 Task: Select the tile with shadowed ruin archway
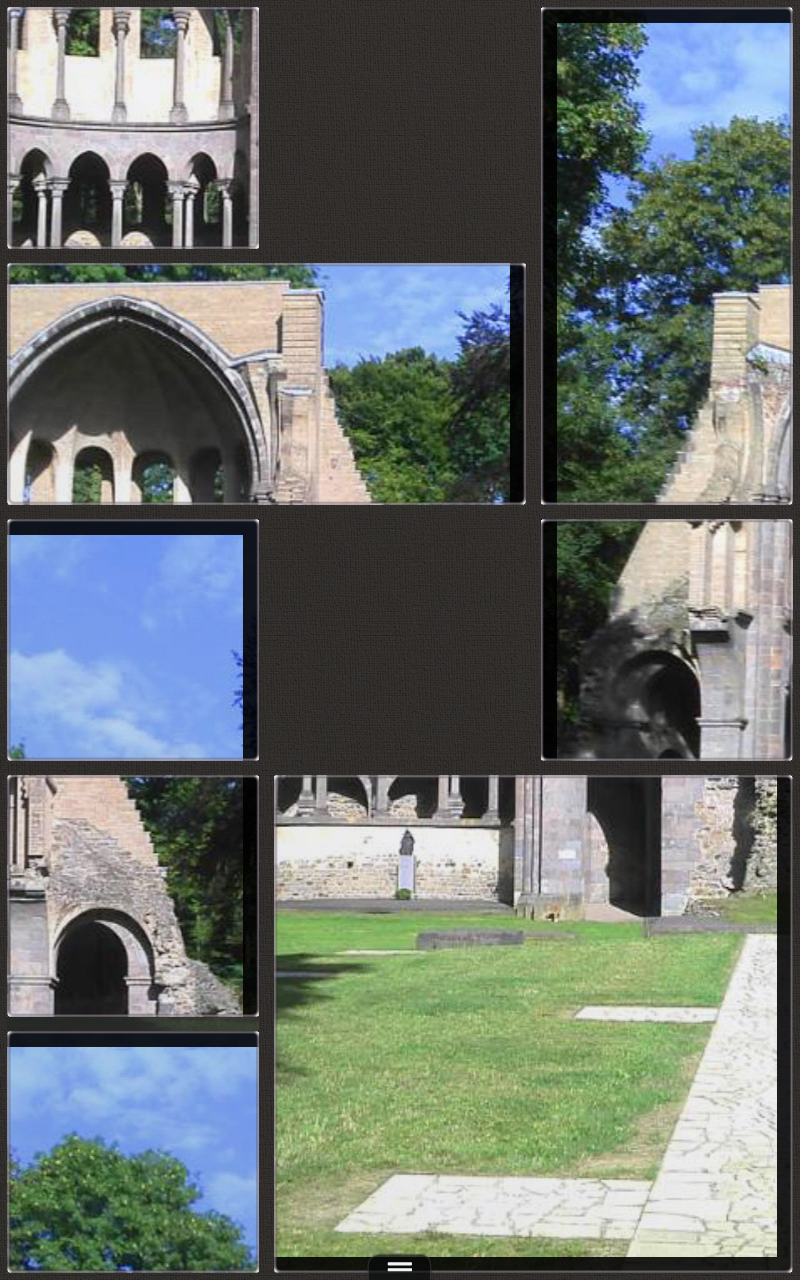[667, 640]
